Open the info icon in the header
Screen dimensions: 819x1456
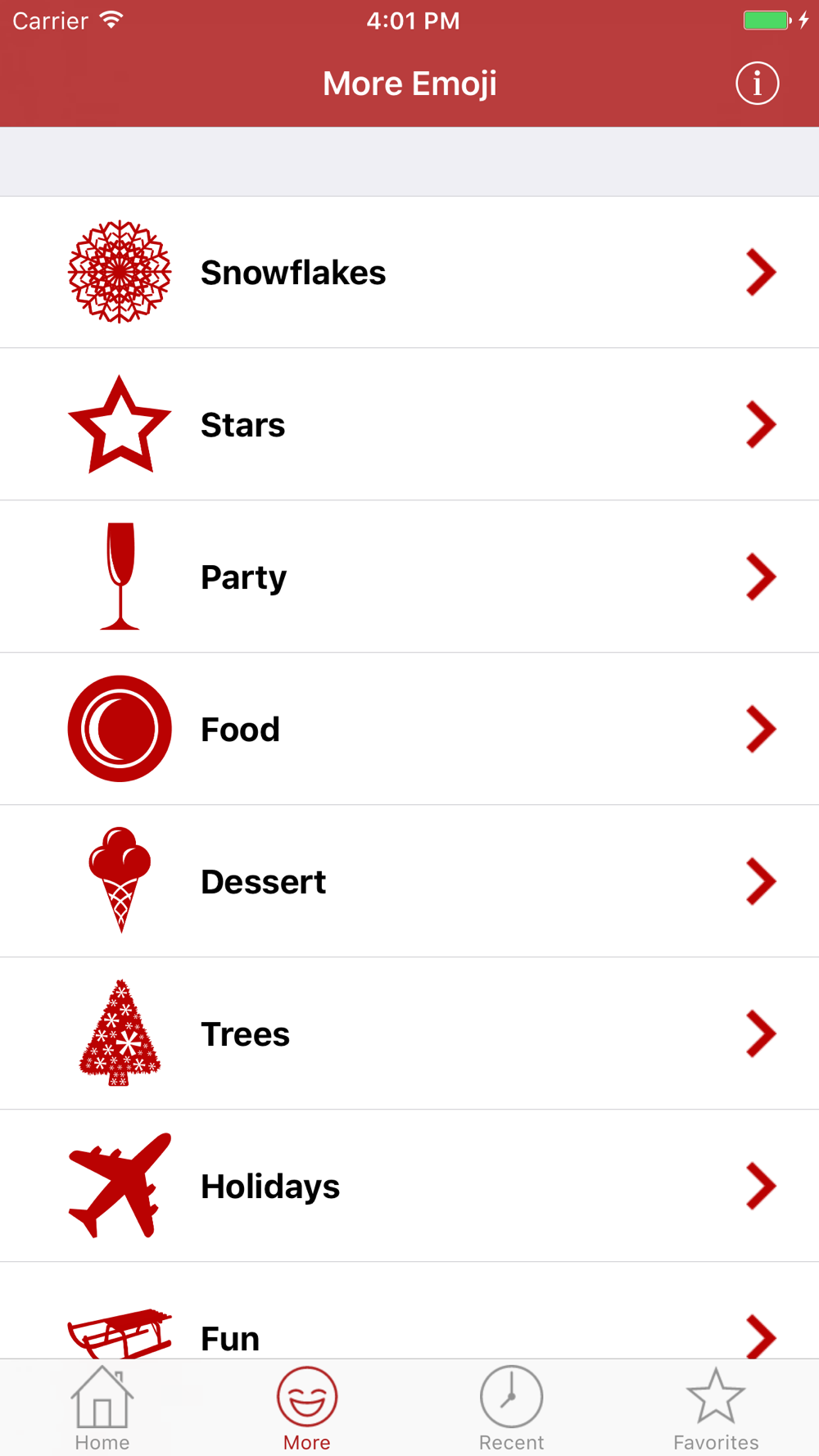click(x=757, y=84)
